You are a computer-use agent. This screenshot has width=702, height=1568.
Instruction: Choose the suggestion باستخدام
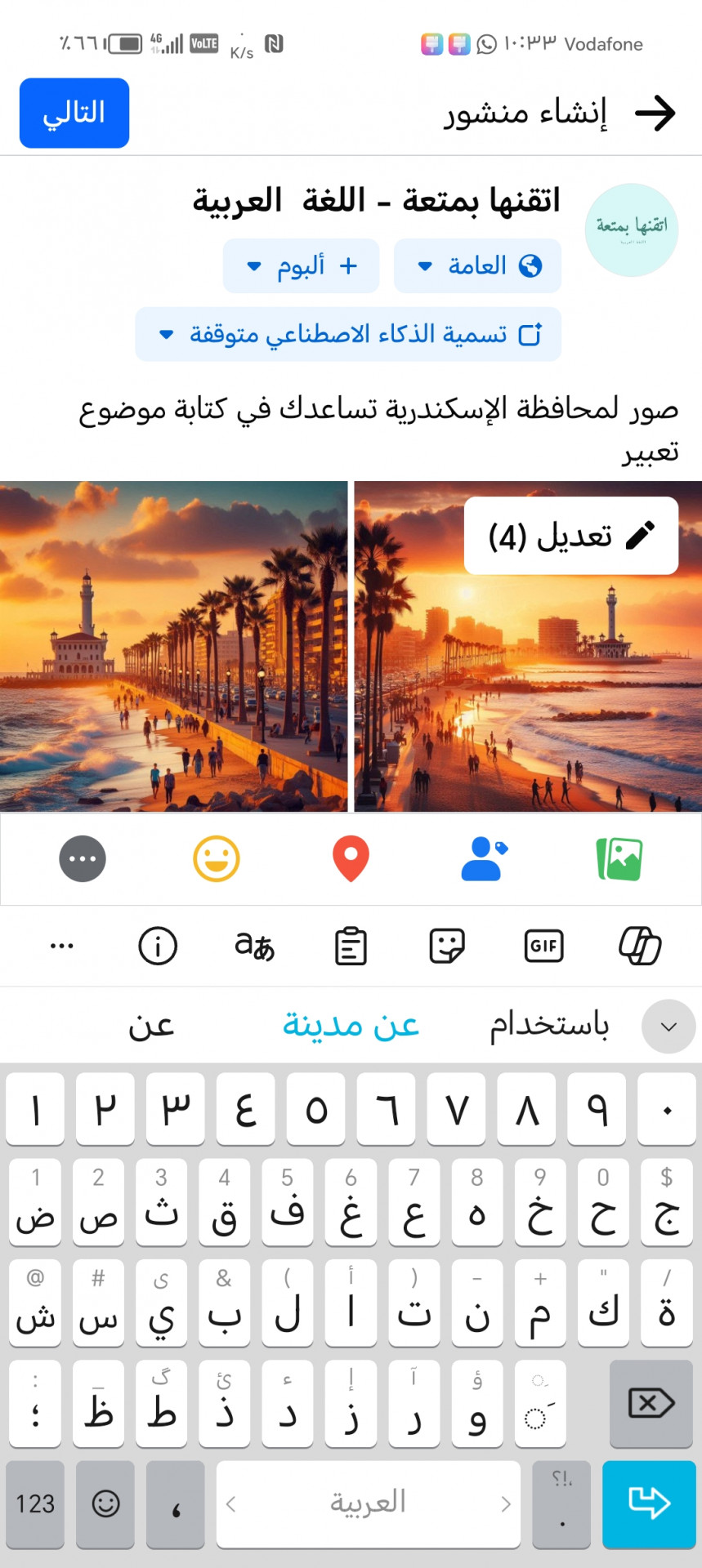(x=549, y=1025)
